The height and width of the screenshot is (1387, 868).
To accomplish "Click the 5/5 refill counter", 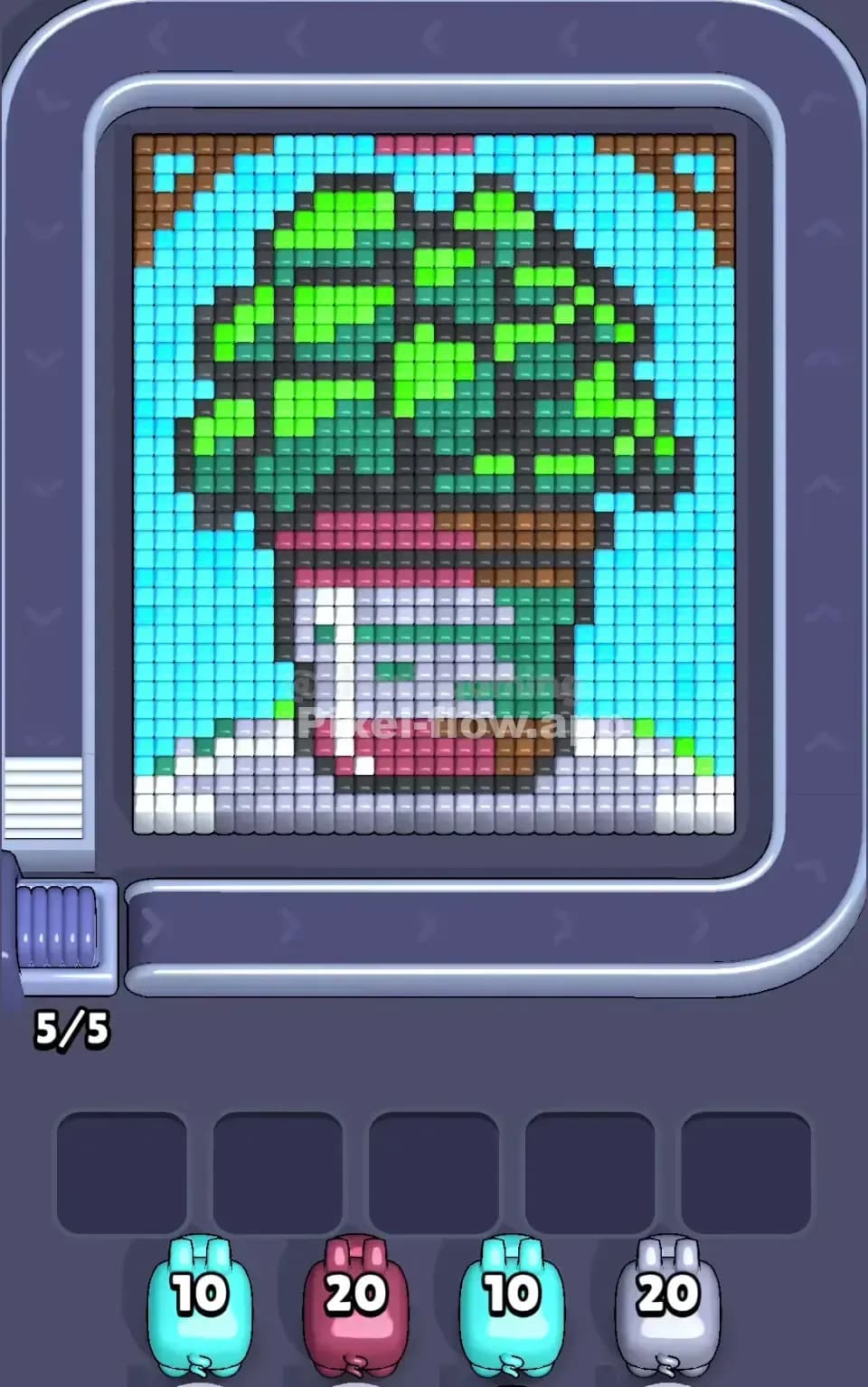I will [x=72, y=1029].
